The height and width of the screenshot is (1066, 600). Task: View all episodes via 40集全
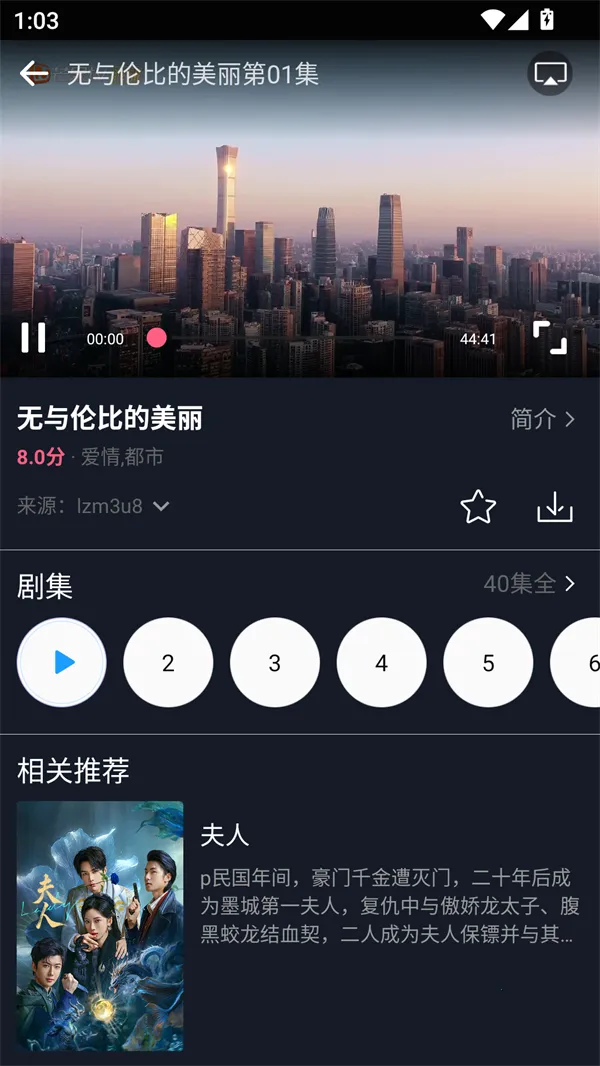(529, 584)
